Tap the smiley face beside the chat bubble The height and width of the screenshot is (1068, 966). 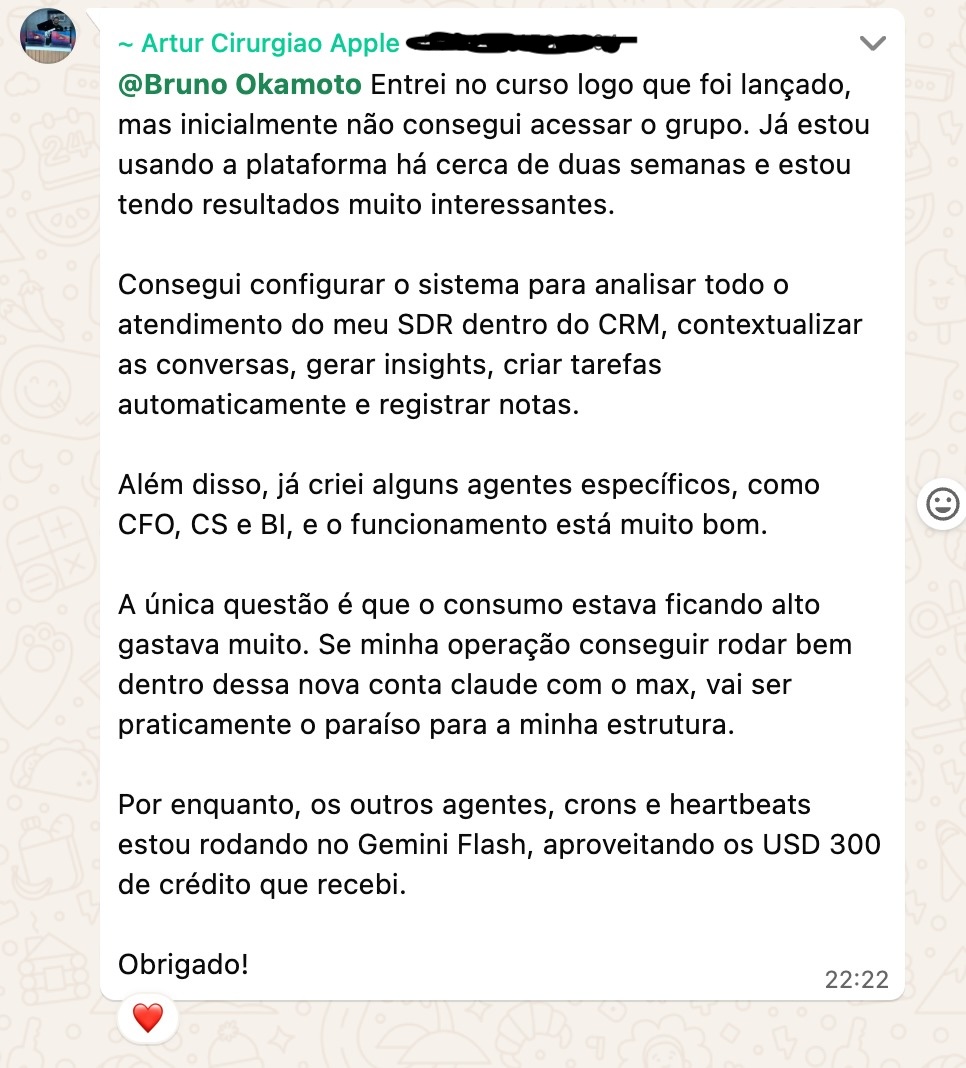pyautogui.click(x=941, y=505)
